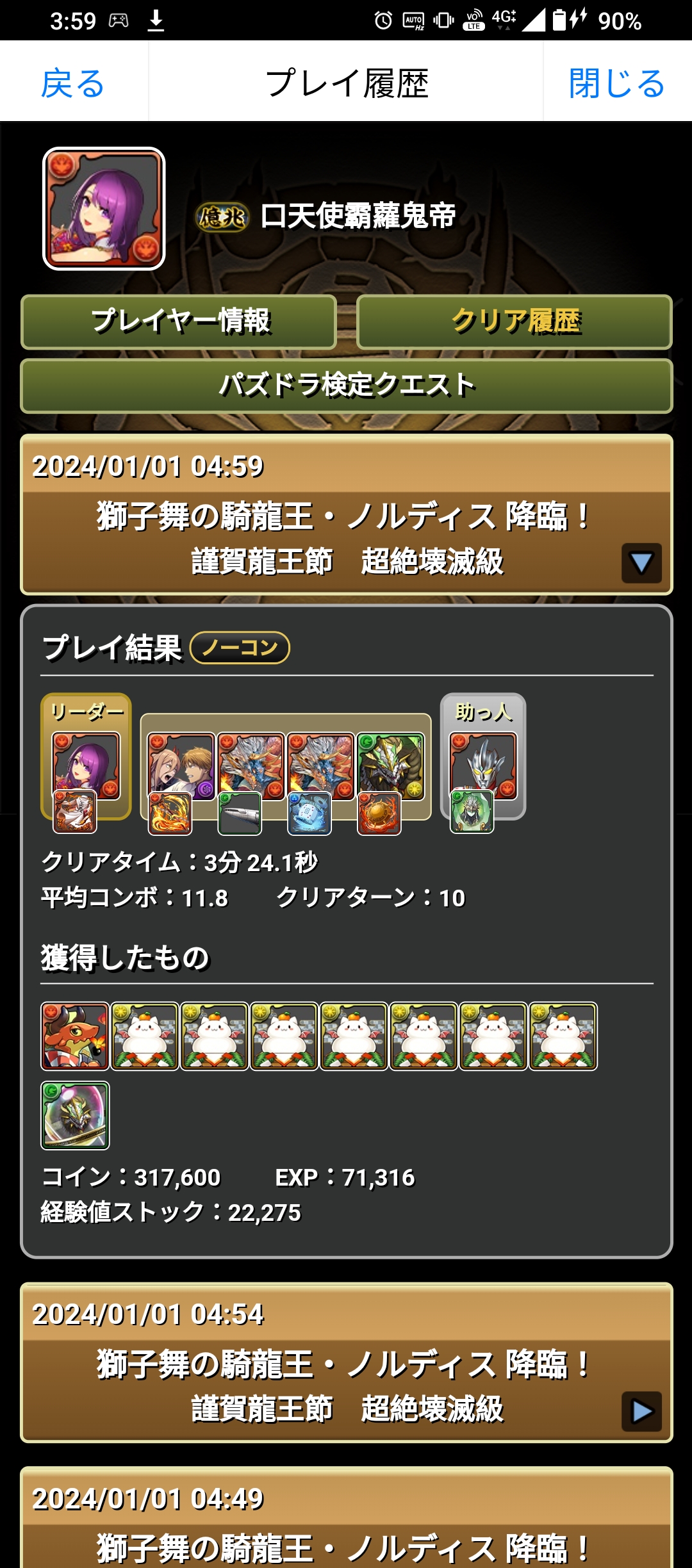Collapse the 04:59 play record

[x=641, y=563]
